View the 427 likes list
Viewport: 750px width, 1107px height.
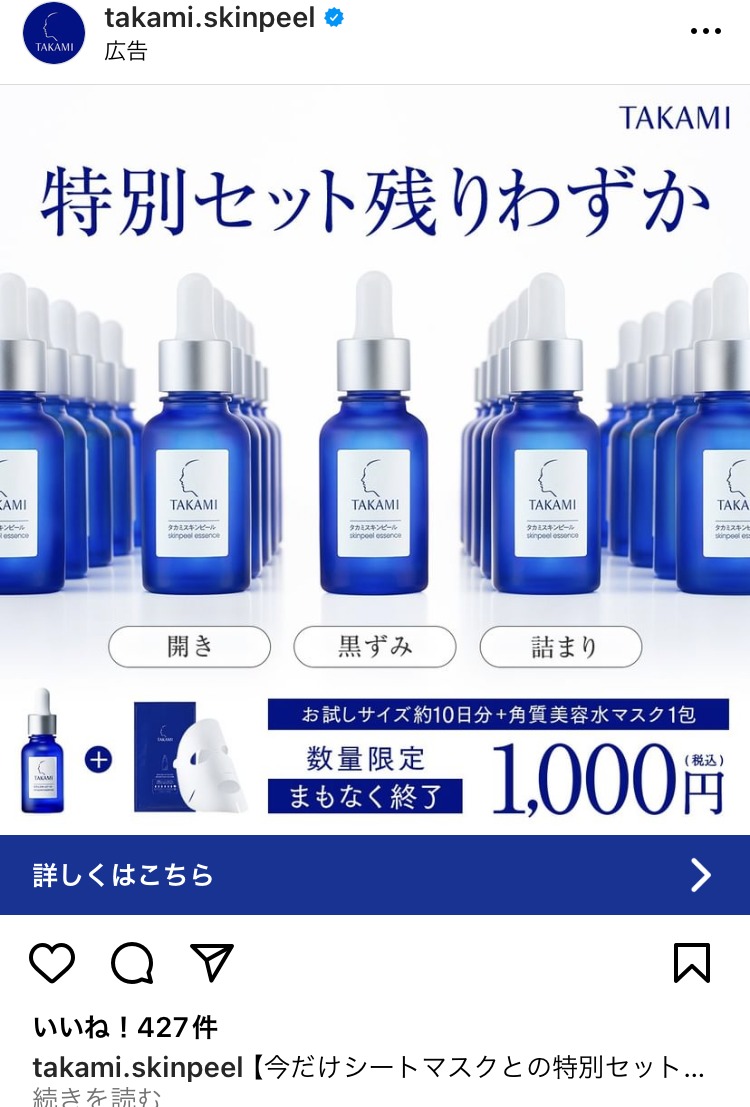click(x=125, y=1027)
